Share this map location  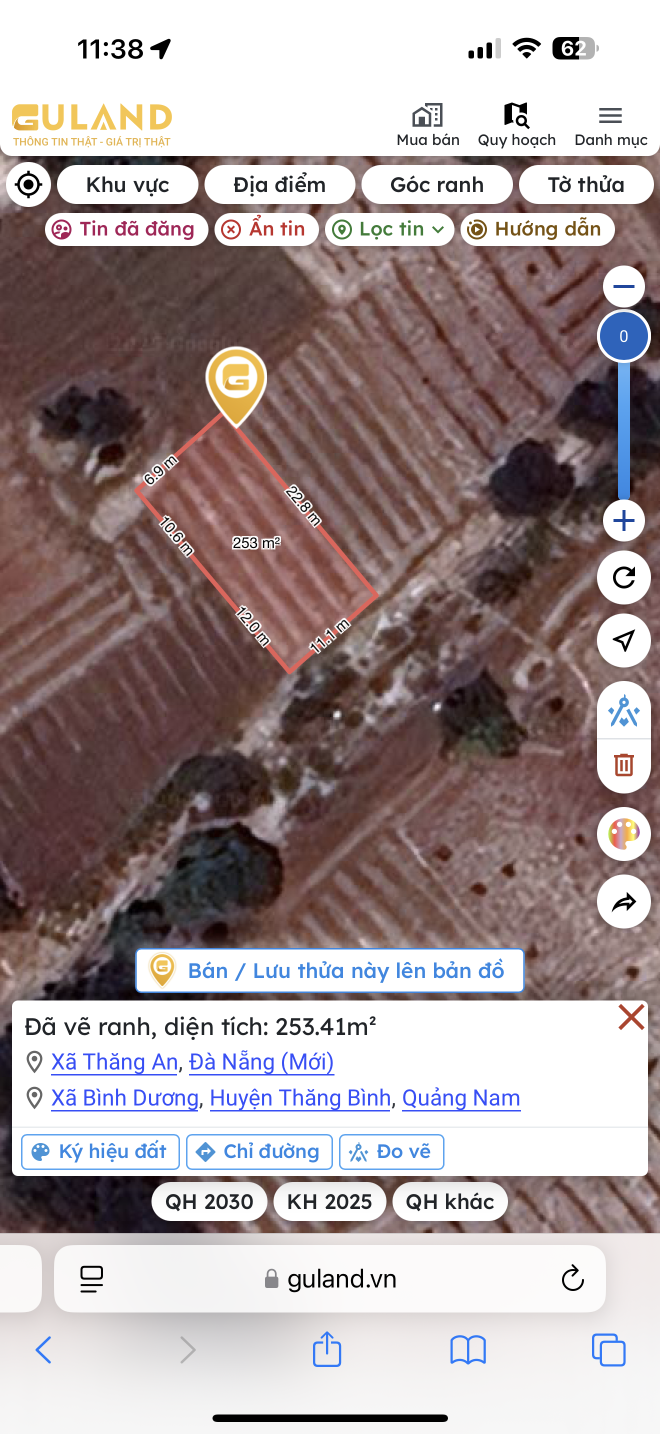tap(624, 903)
